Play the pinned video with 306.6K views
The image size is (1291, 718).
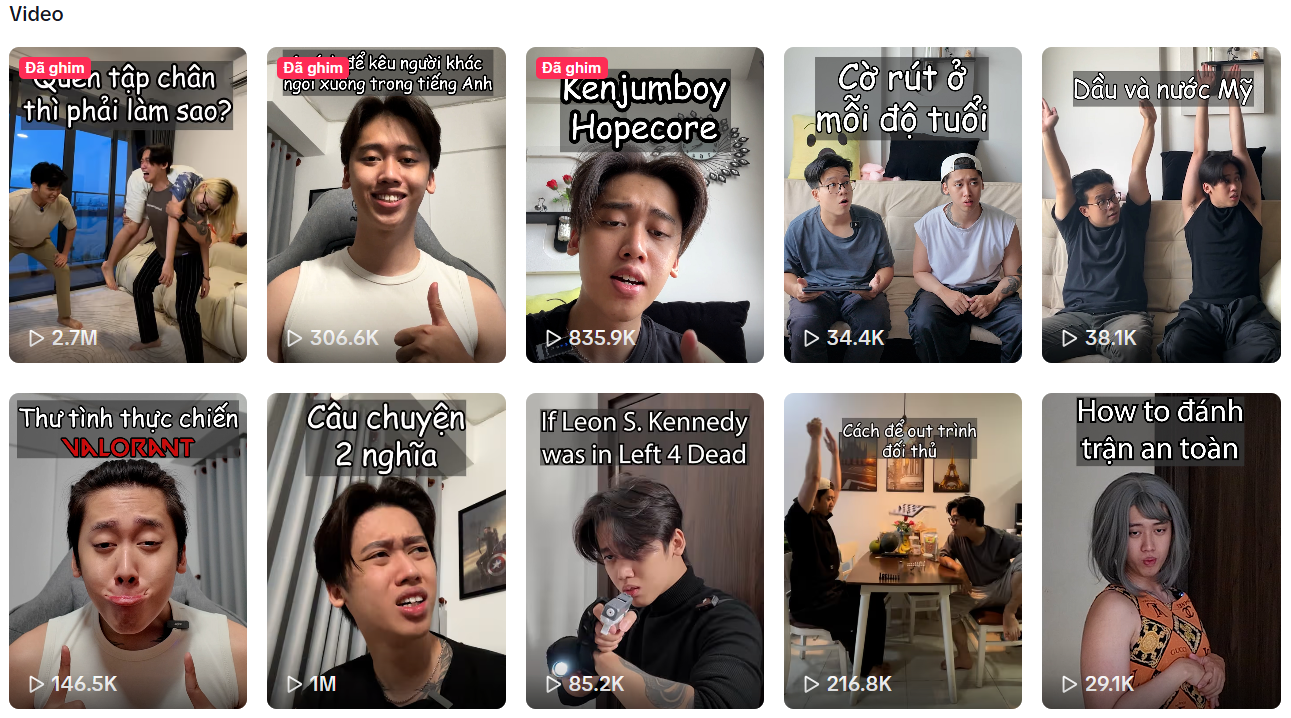[386, 205]
